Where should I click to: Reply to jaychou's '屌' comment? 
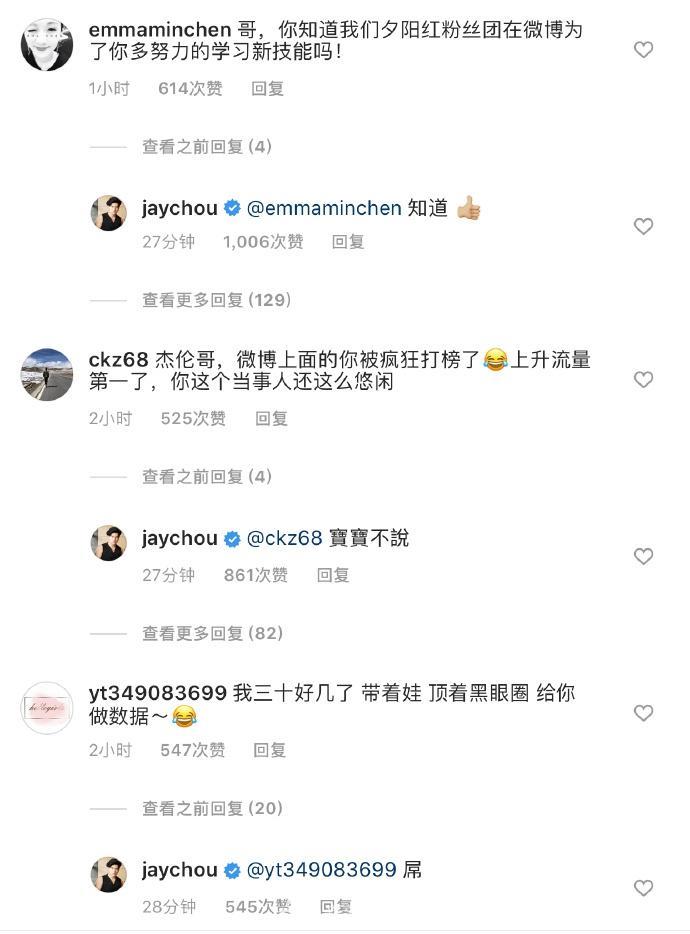click(335, 906)
